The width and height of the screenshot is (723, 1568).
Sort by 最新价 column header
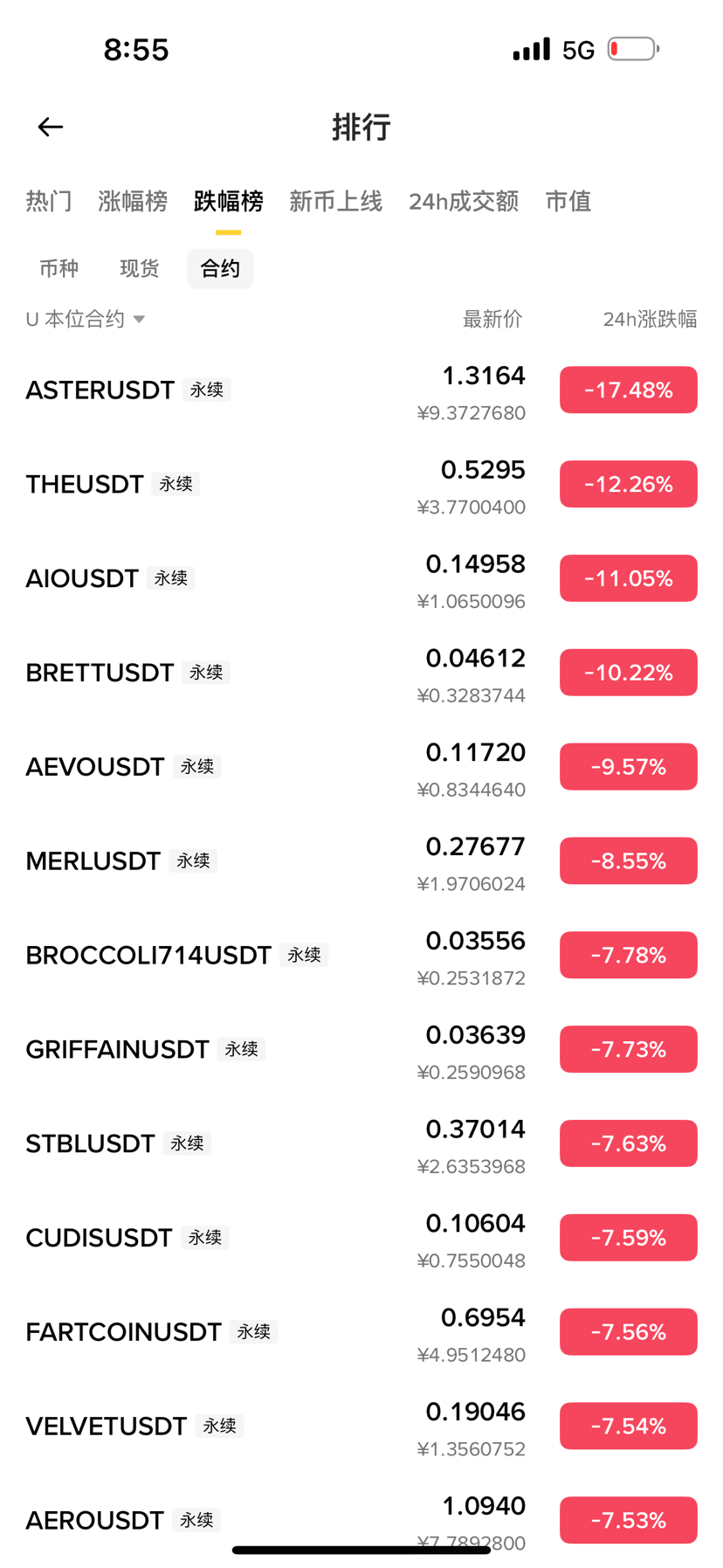(491, 319)
